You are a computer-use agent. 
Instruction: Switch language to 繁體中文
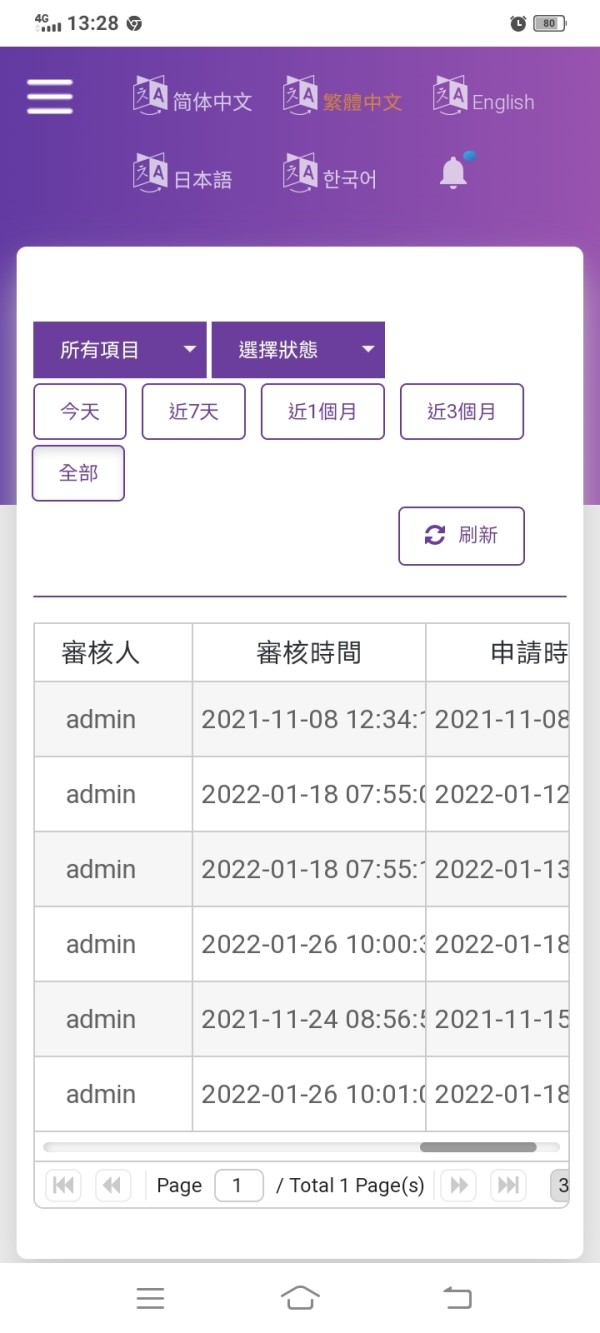point(342,97)
